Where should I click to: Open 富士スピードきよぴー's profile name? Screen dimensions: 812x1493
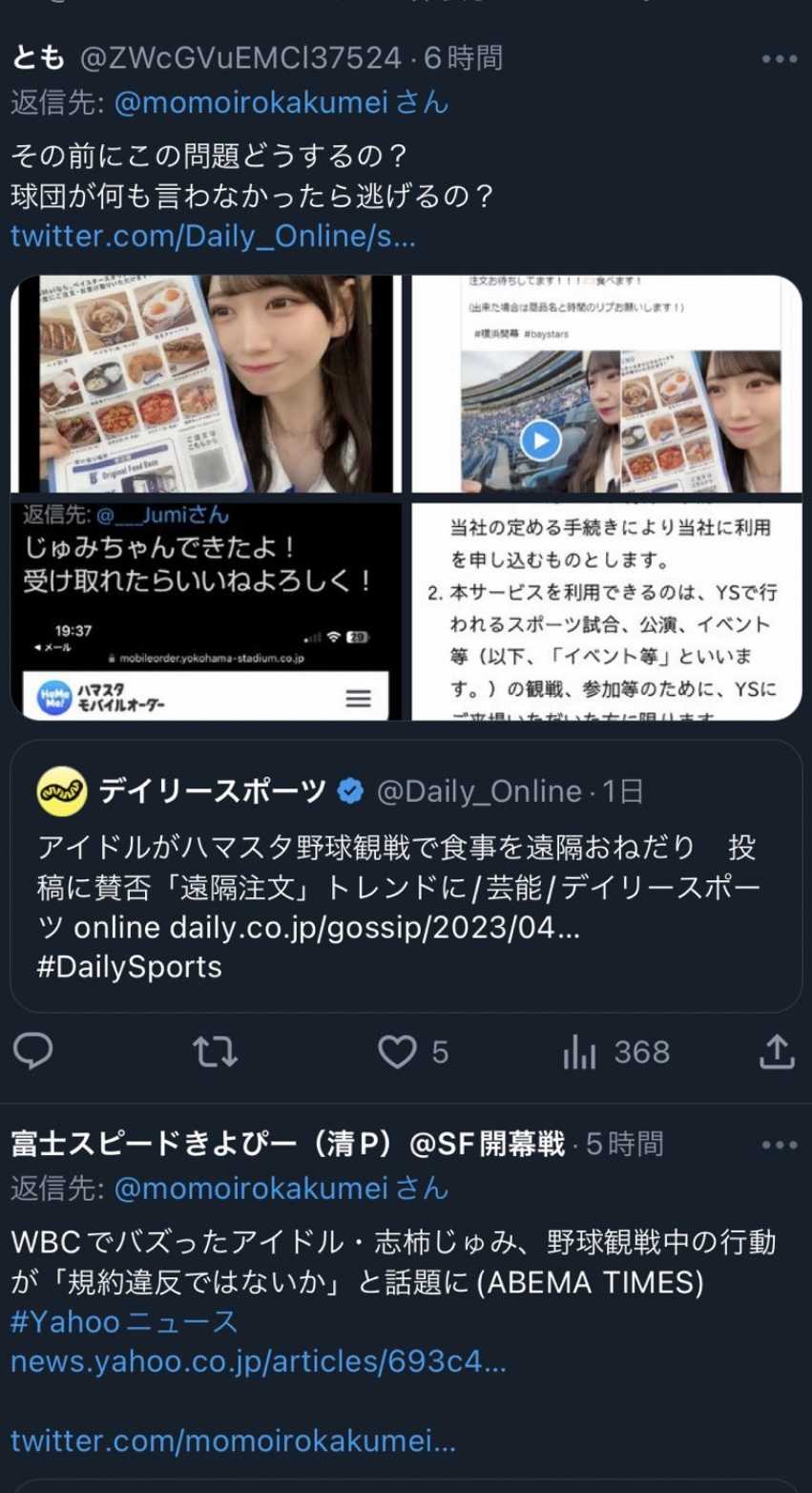coord(286,1144)
